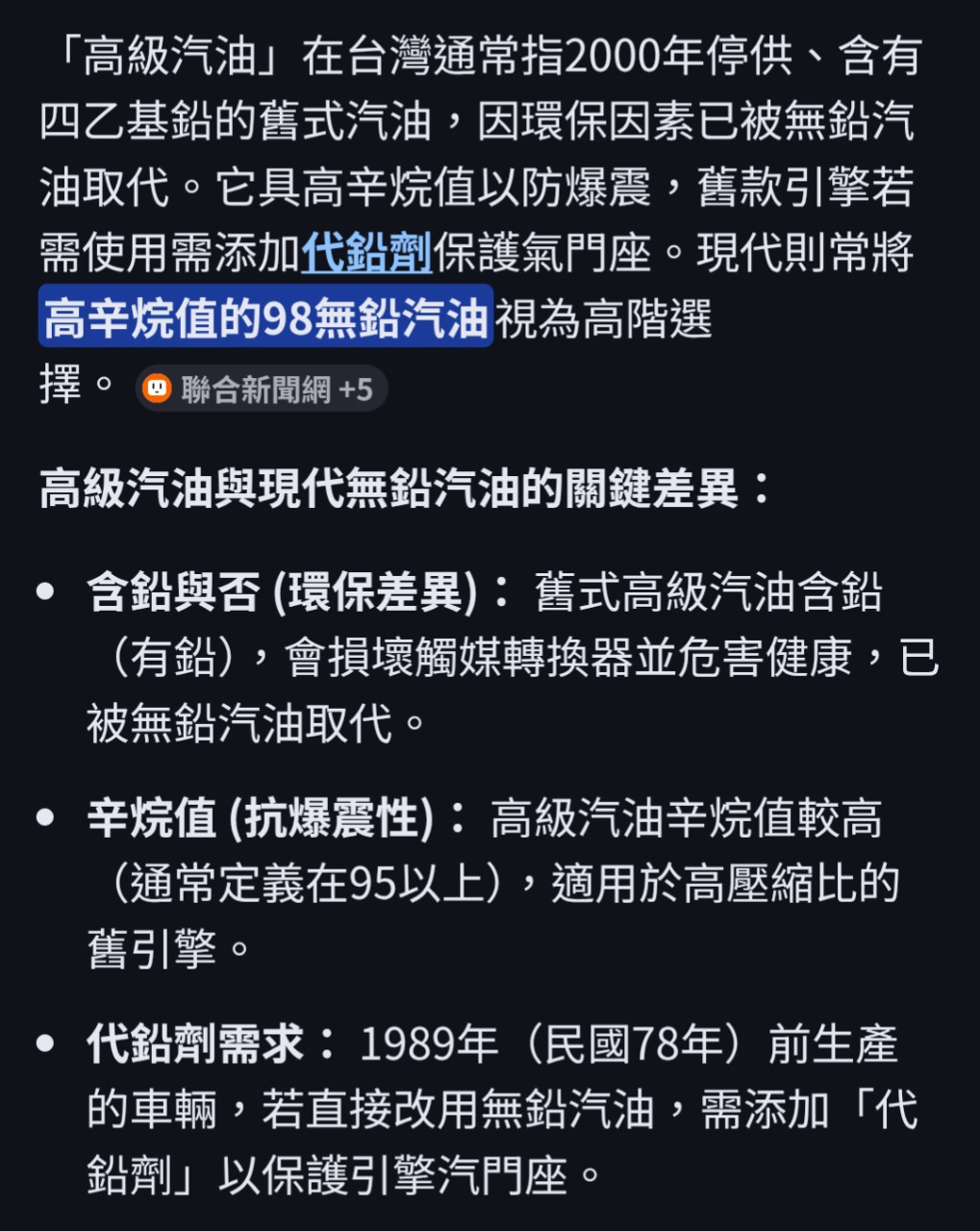980x1231 pixels.
Task: Open the 聯合新聞網 +5 sources chip
Action: [261, 389]
